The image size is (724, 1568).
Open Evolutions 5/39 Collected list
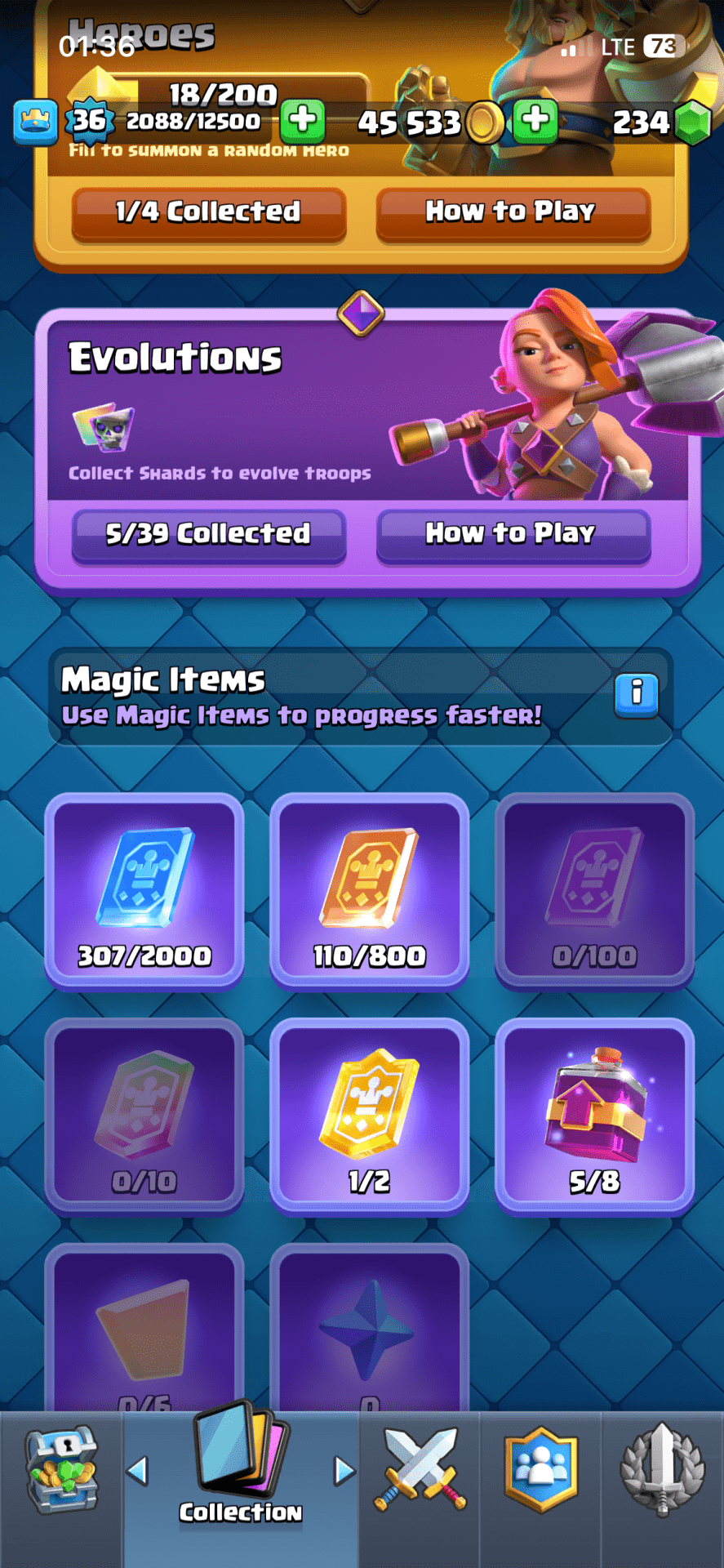(x=208, y=535)
